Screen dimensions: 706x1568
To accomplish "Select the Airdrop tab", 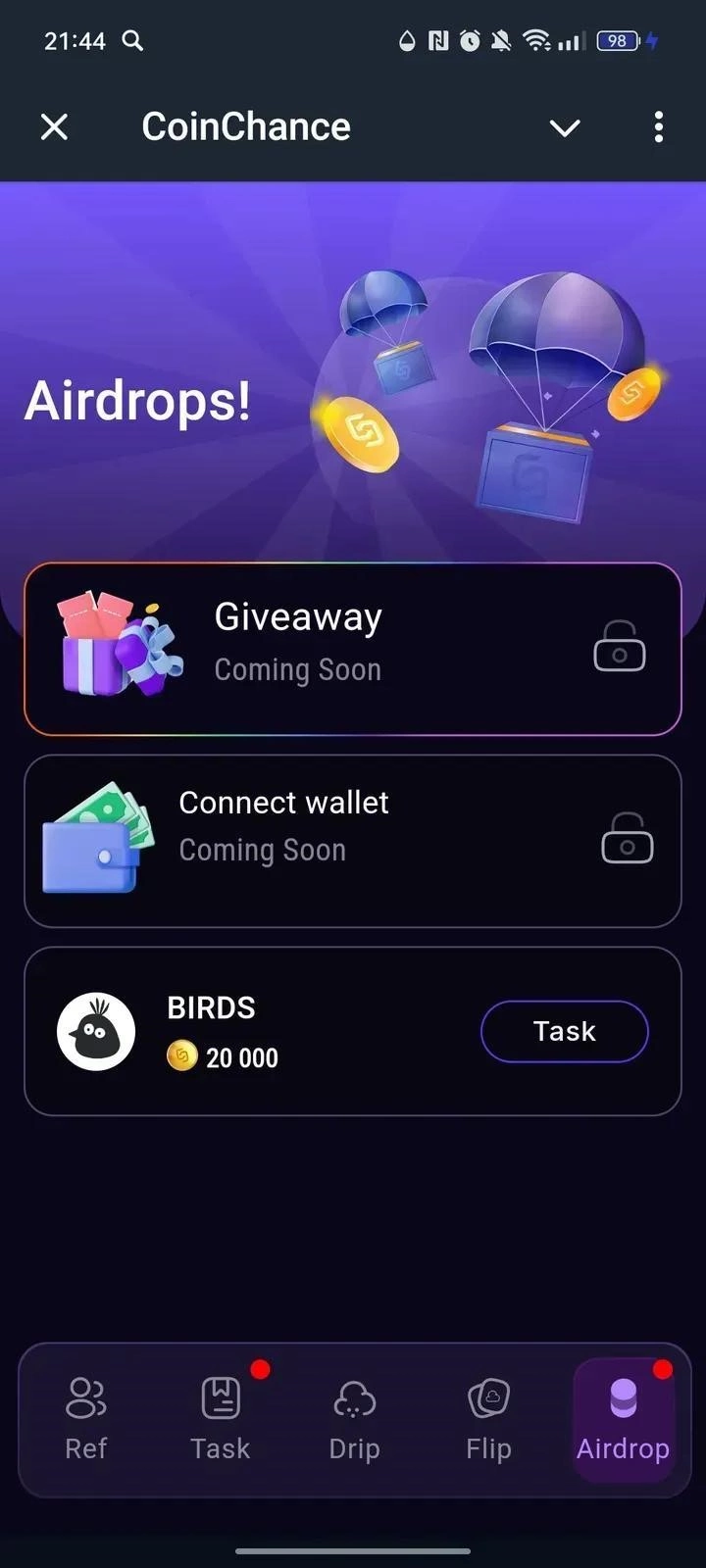I will (623, 1419).
